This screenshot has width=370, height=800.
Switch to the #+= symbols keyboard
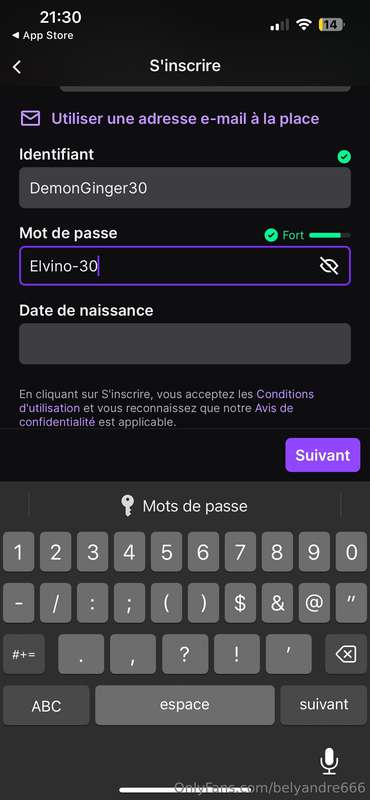[23, 654]
